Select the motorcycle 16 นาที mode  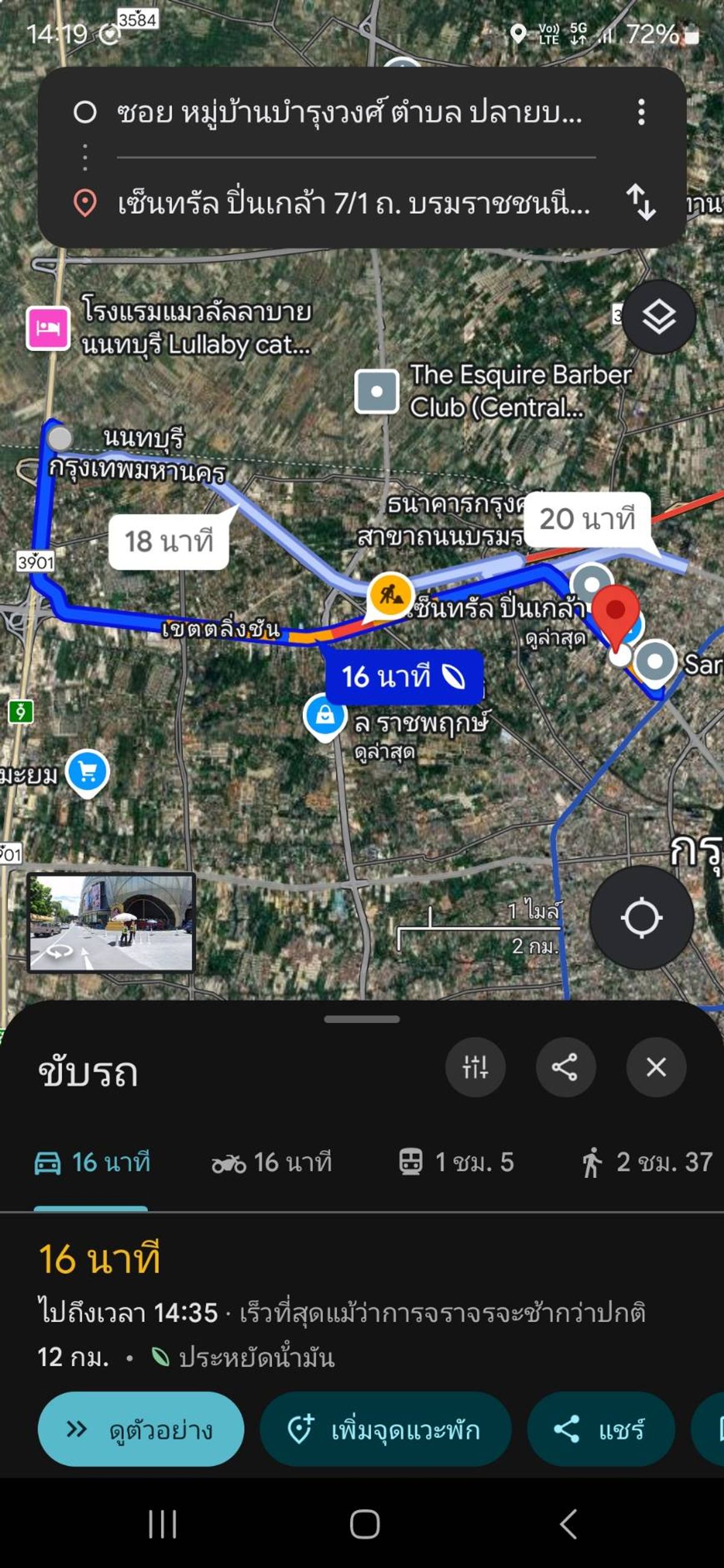pos(274,1162)
